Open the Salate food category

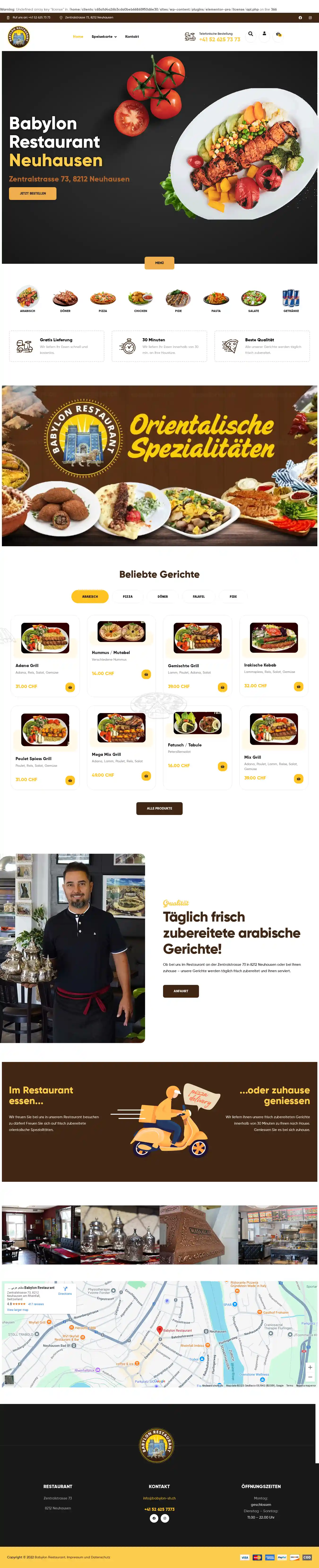coord(253,299)
